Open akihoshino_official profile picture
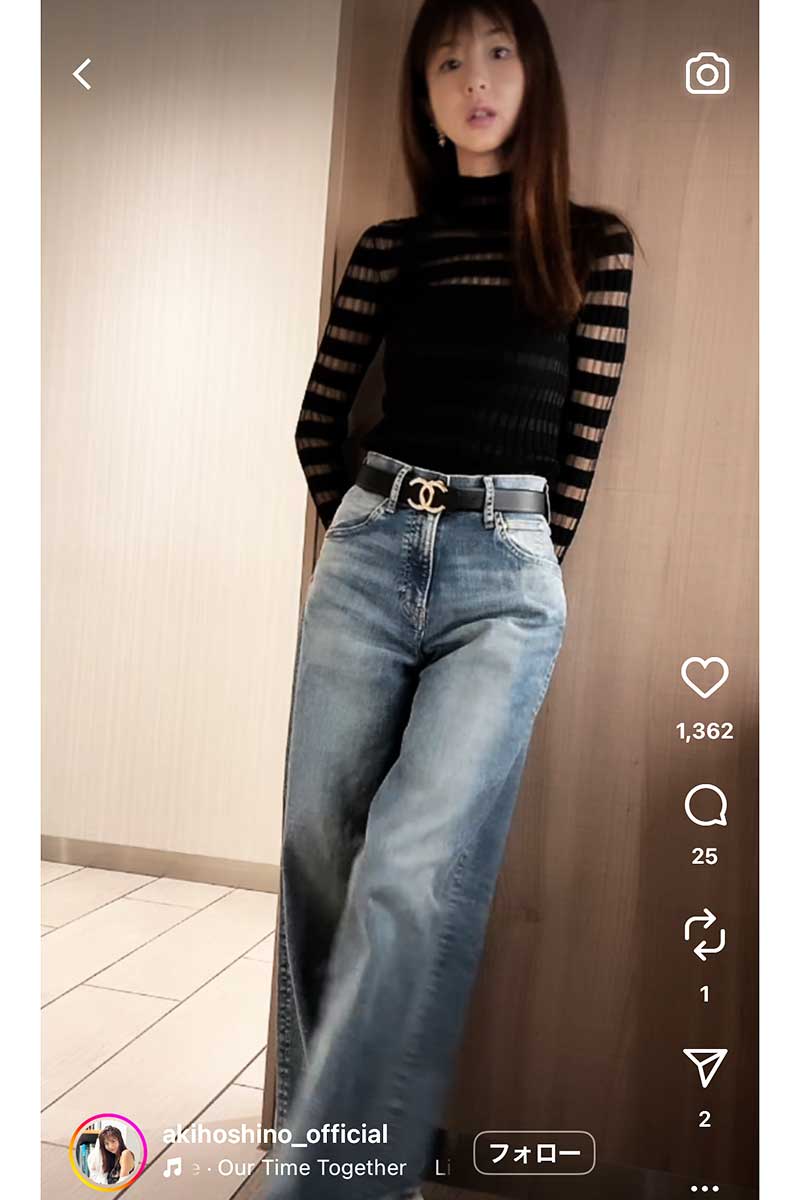Viewport: 800px width, 1200px height. point(108,1153)
